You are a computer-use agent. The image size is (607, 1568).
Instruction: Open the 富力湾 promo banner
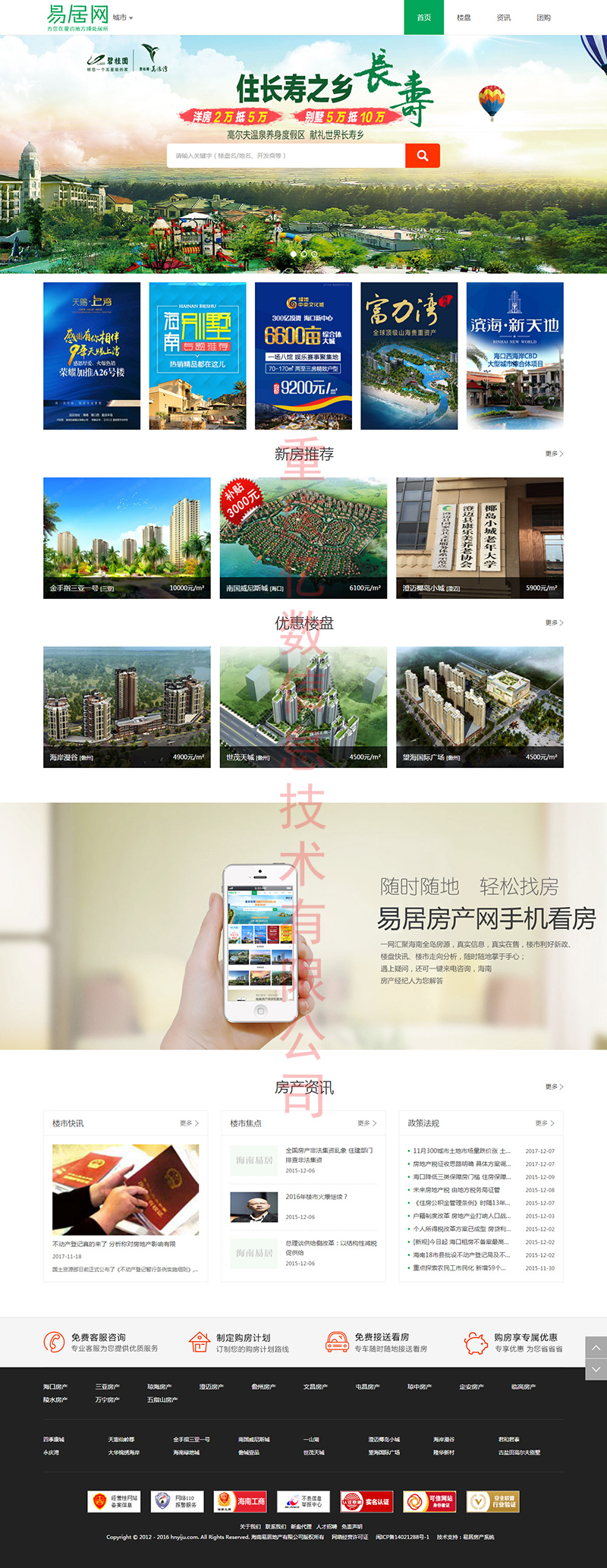(x=409, y=356)
